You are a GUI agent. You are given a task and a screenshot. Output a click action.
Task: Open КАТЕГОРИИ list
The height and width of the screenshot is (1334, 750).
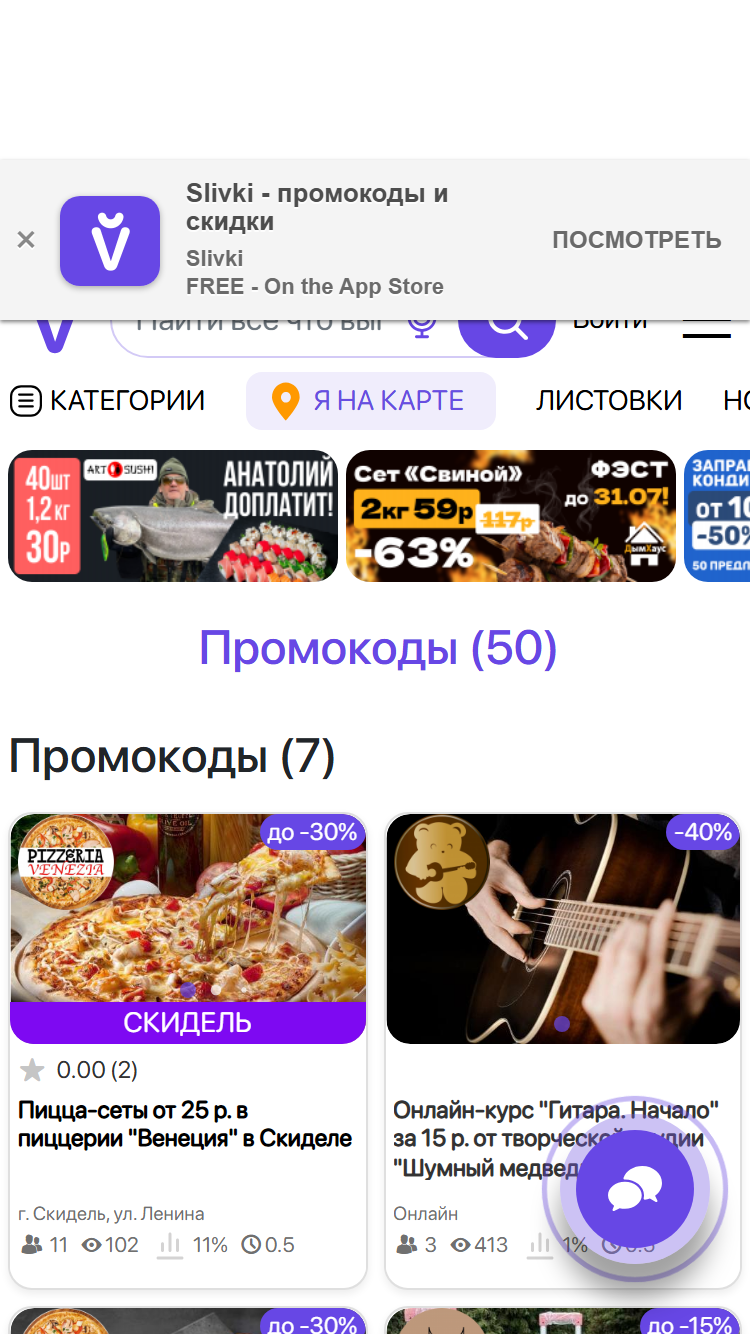coord(108,401)
